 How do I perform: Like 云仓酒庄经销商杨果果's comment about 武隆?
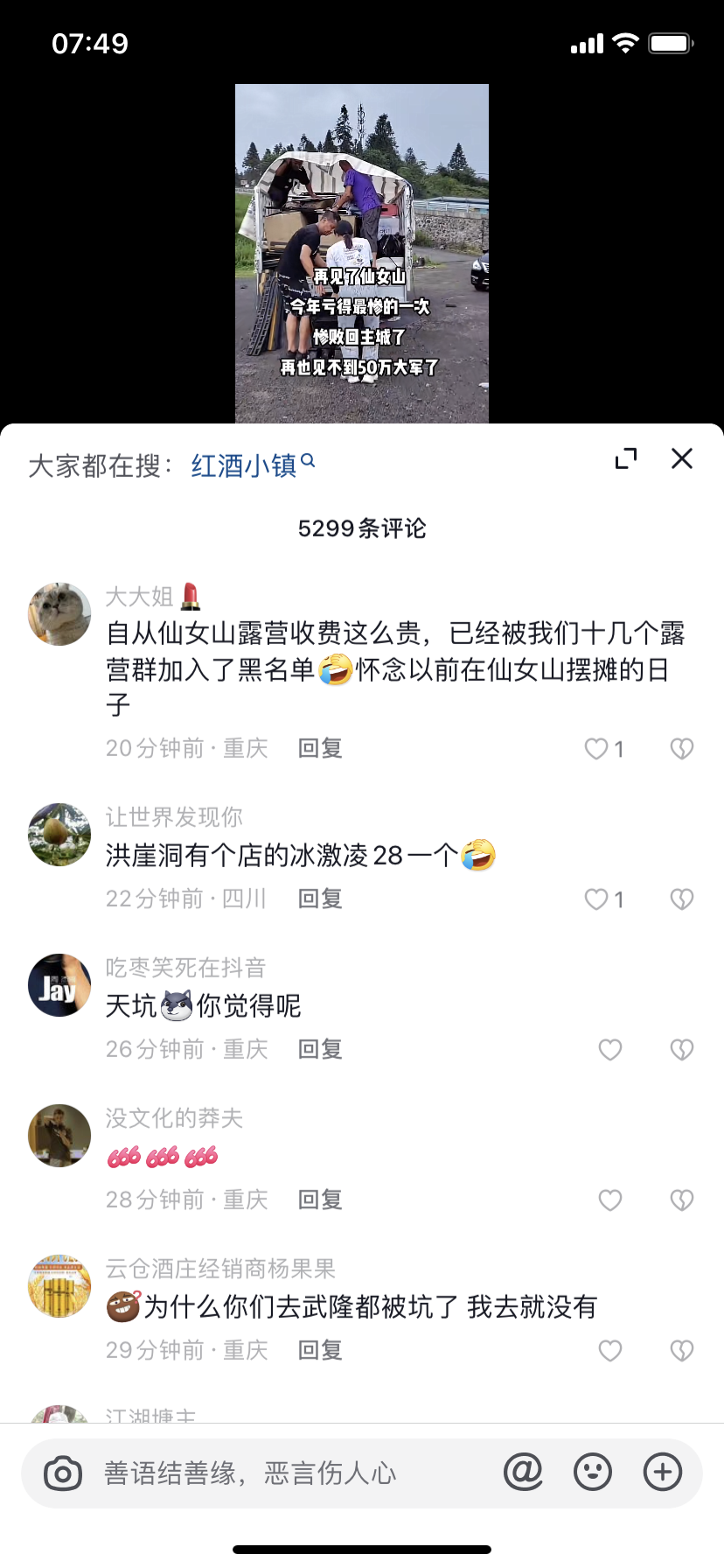point(609,1351)
